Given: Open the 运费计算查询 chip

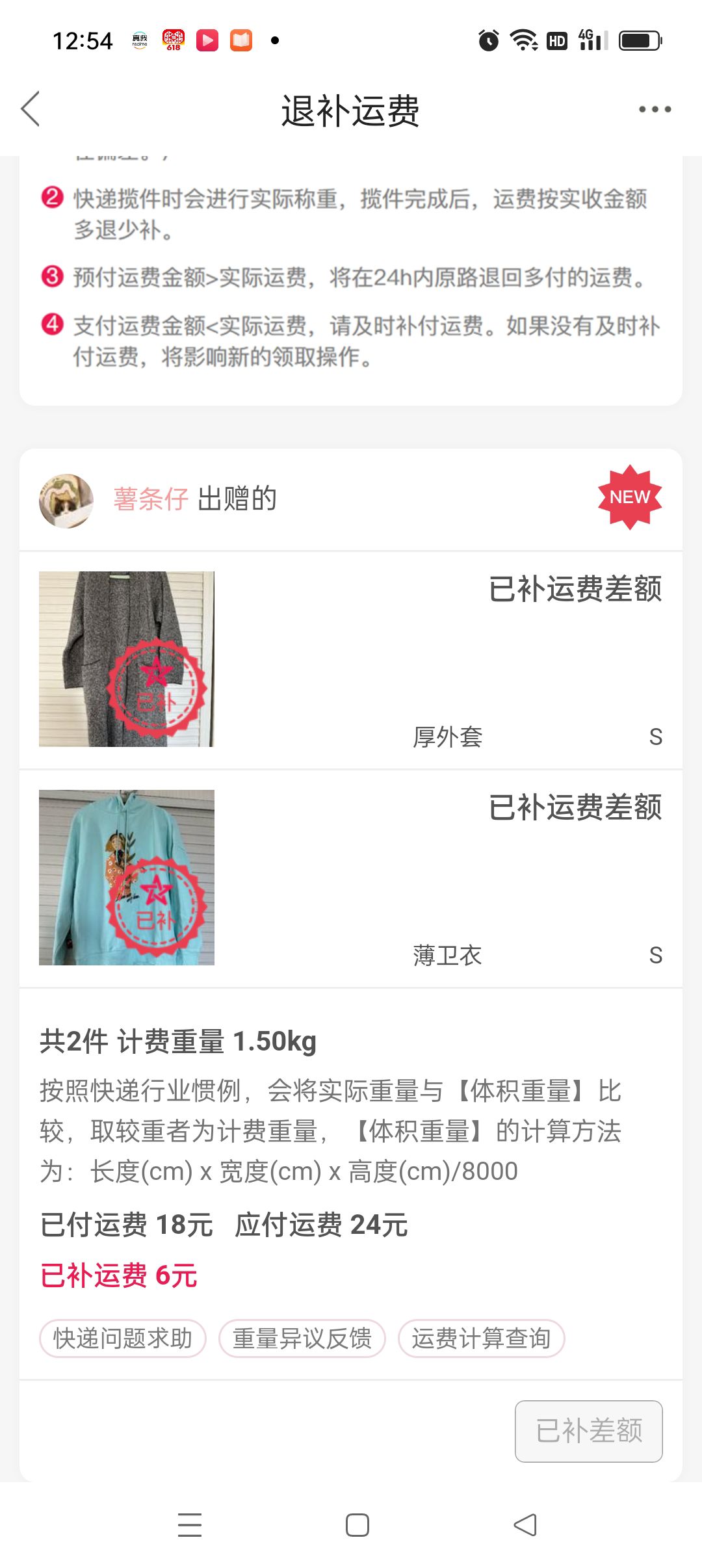Looking at the screenshot, I should pyautogui.click(x=481, y=1339).
